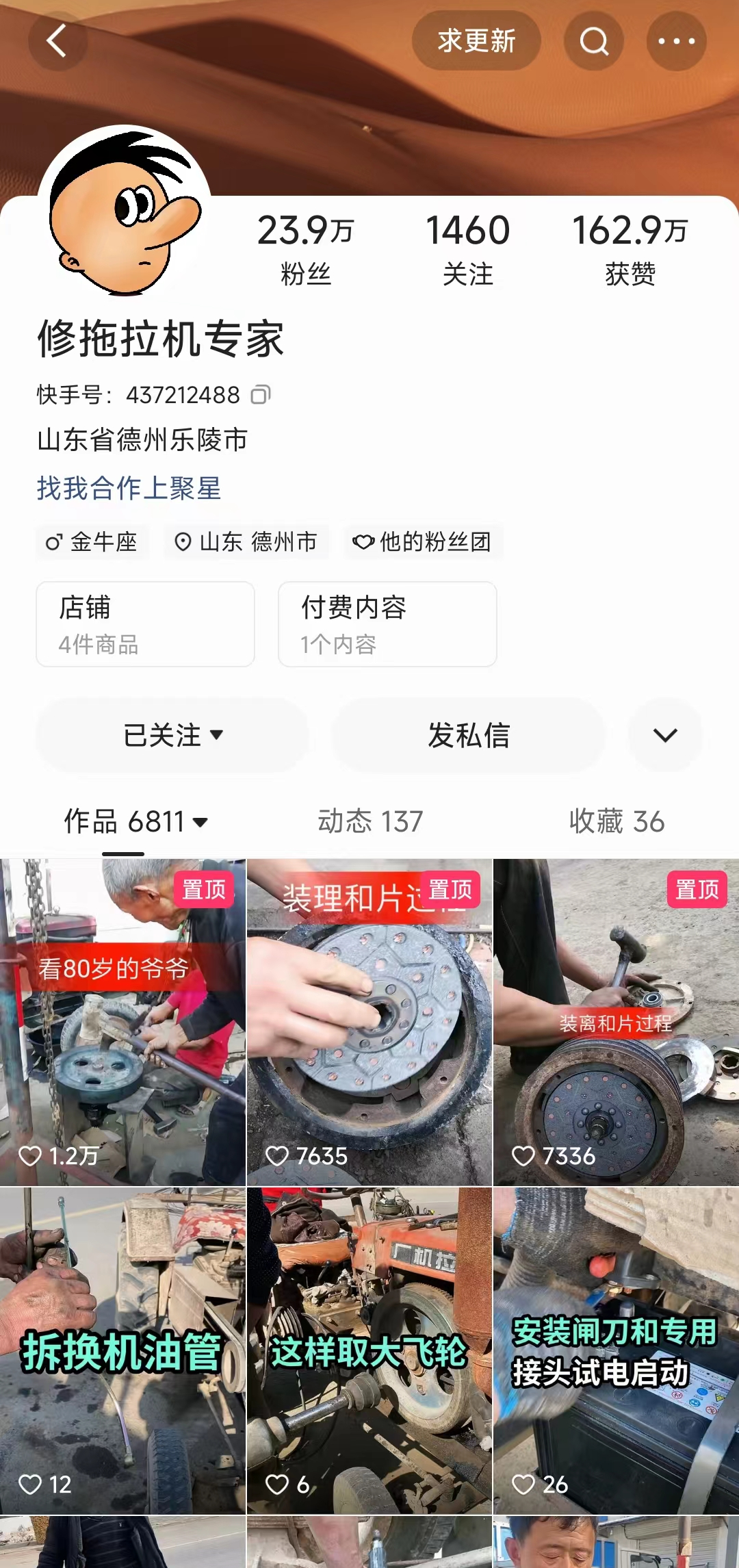Open the 已关注 follow options dropdown
The width and height of the screenshot is (739, 1568).
[x=172, y=735]
